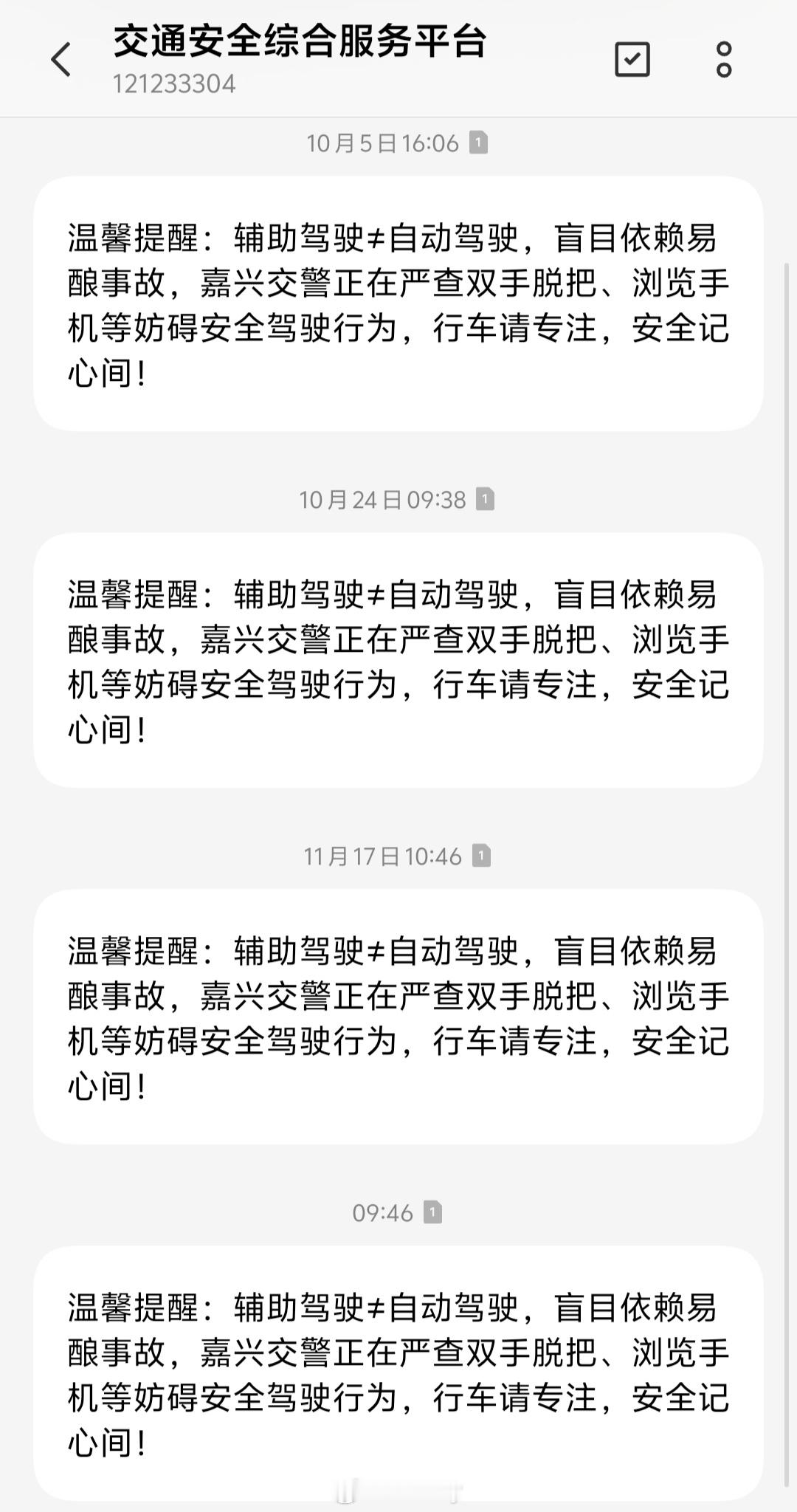Tap the SIM 1 badge beside 10月24日 timestamp
This screenshot has height=1512, width=797.
485,500
